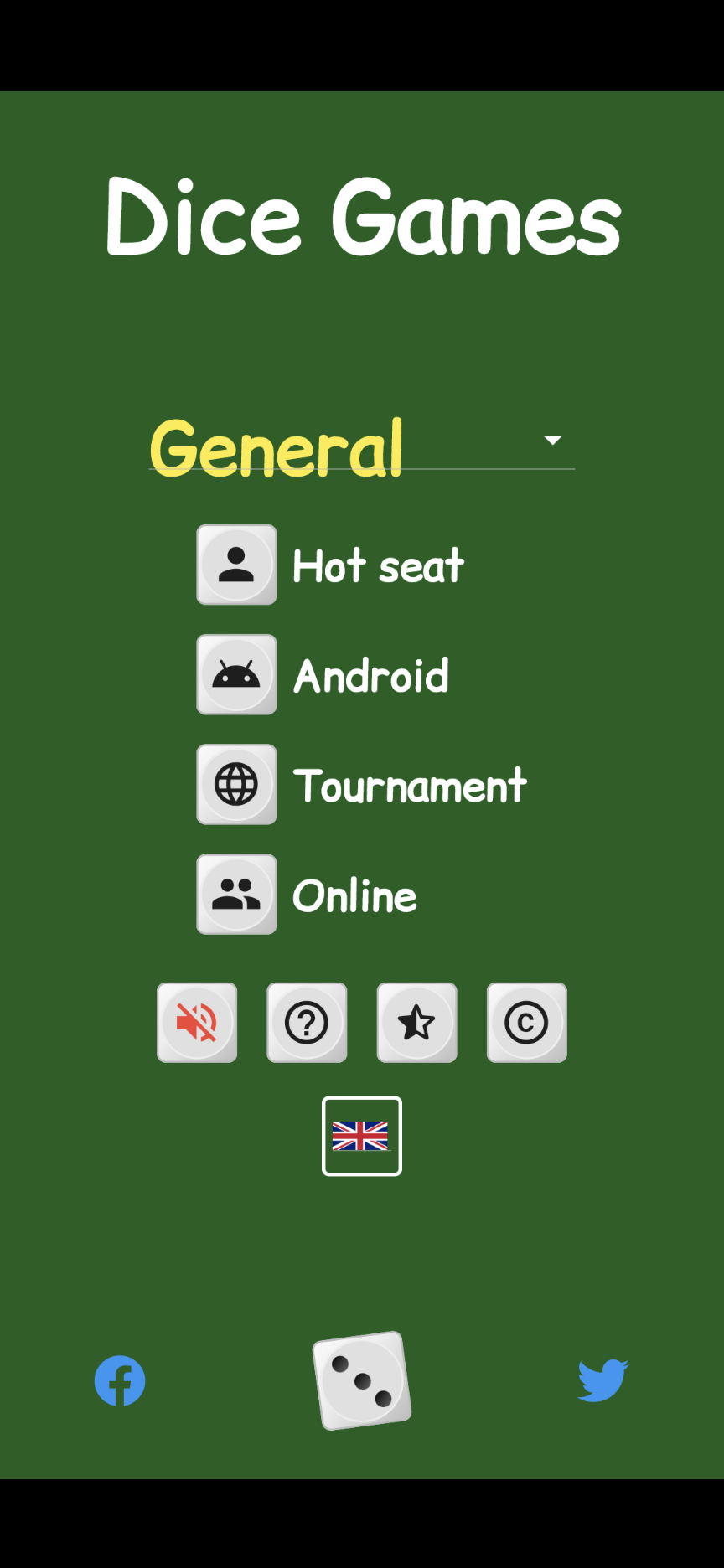Open the Twitter page

(x=602, y=1380)
